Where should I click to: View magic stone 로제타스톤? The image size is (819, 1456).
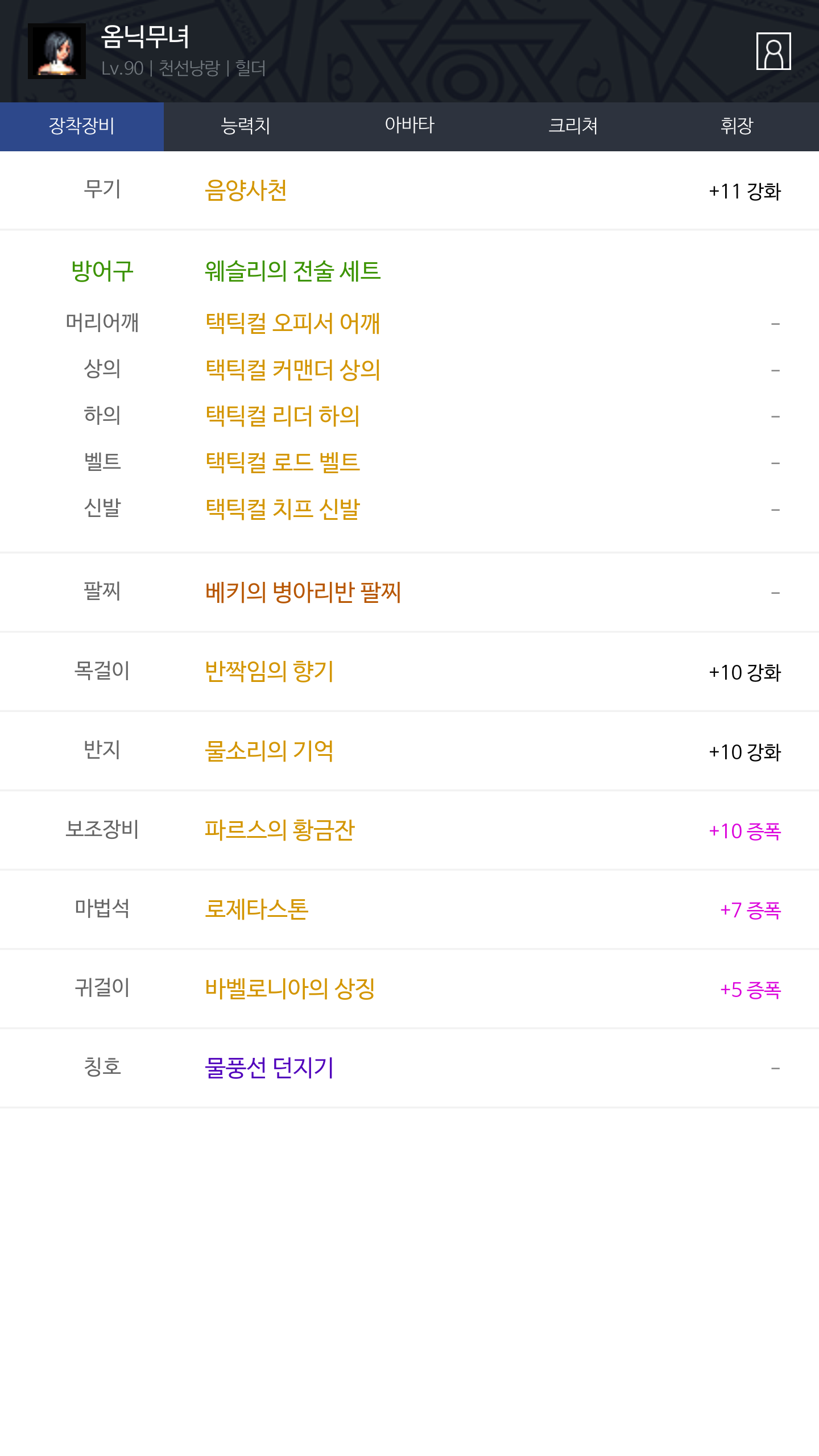257,909
